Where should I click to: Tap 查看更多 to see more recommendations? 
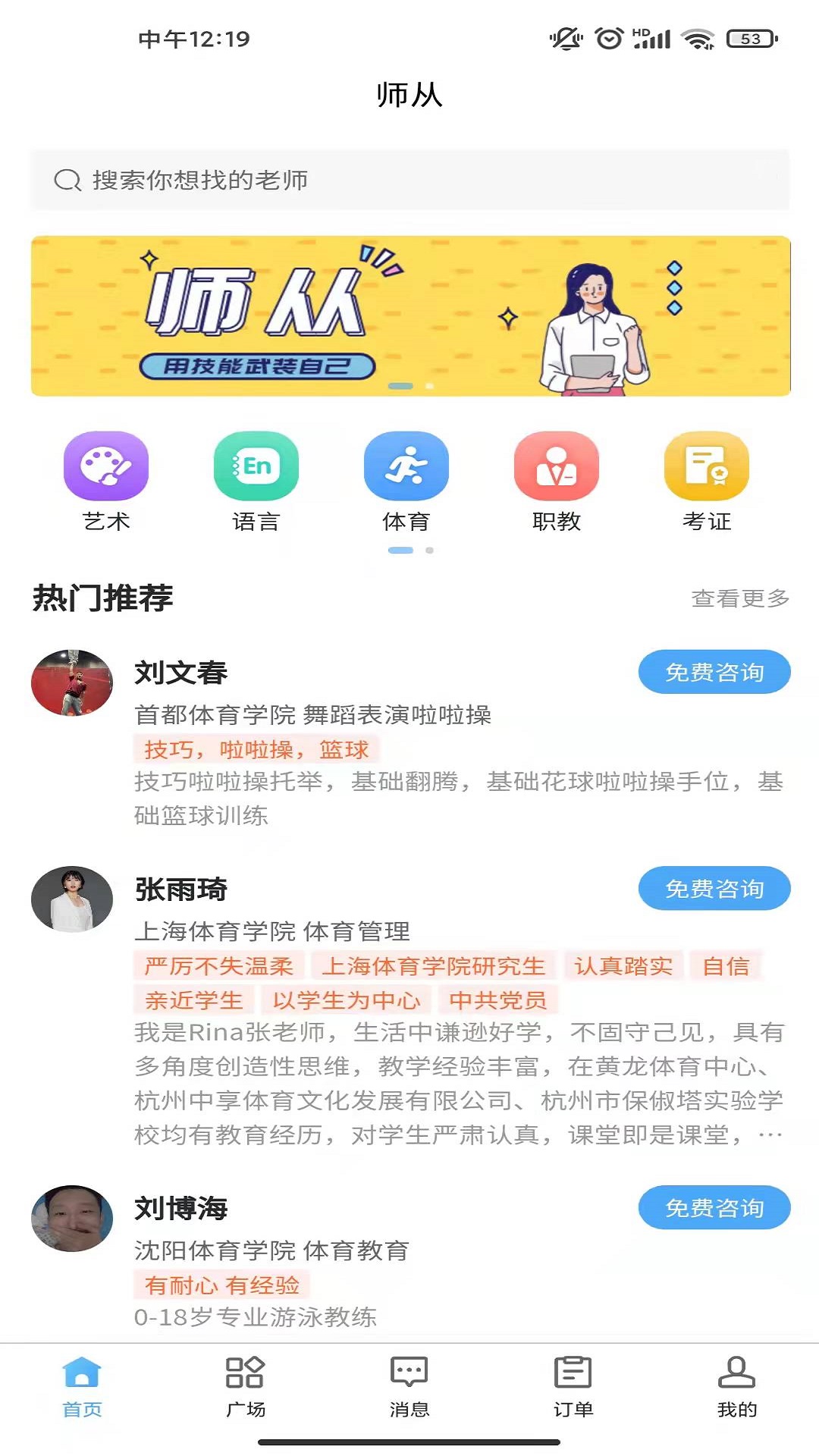(x=739, y=598)
